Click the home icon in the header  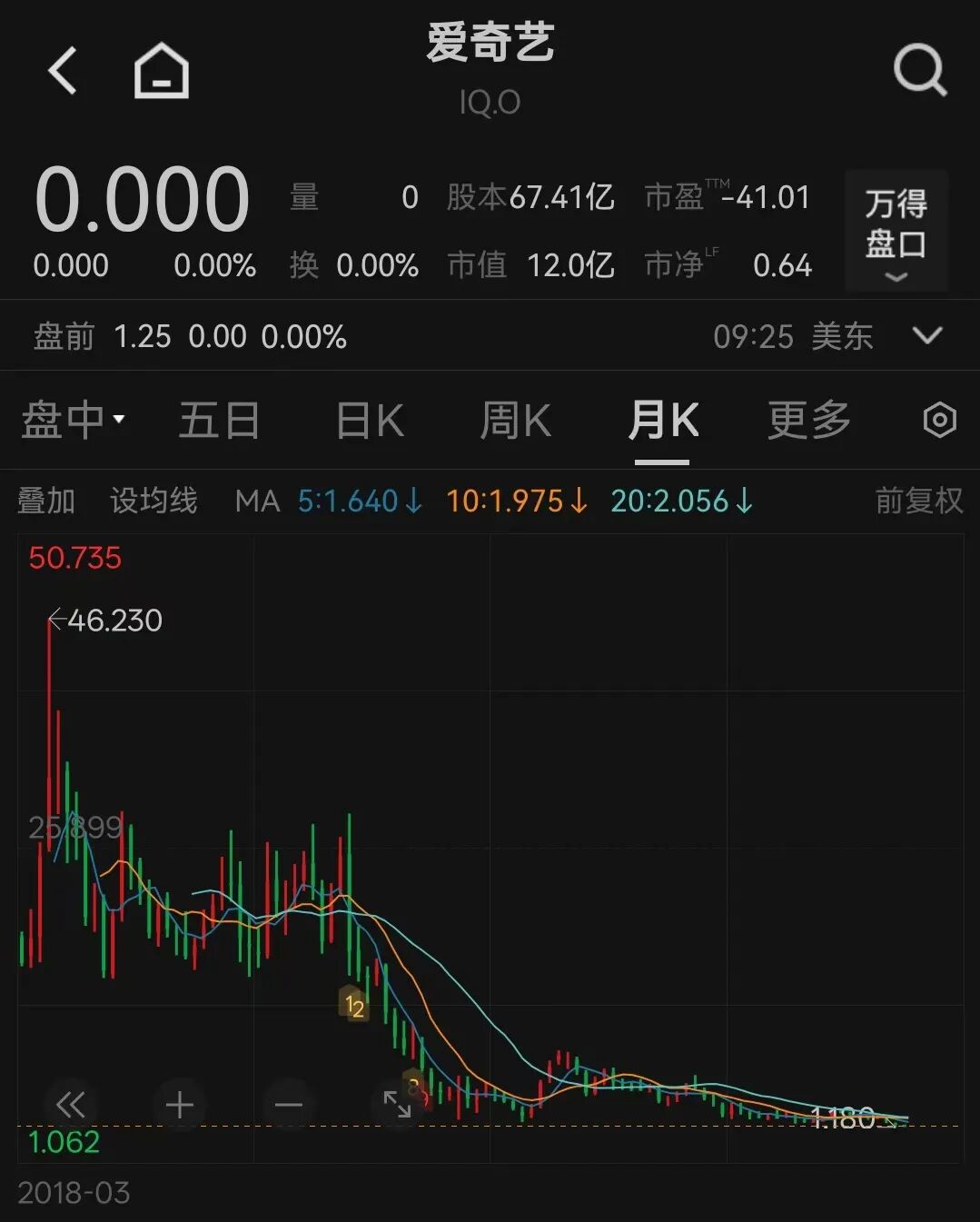(162, 70)
